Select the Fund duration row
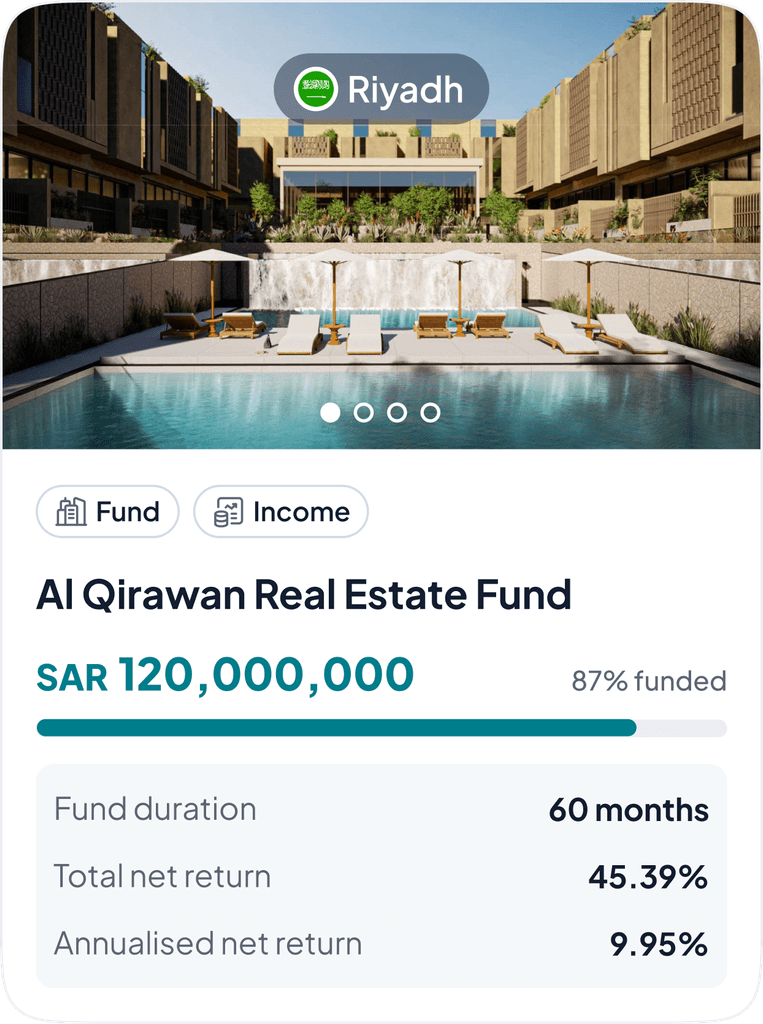This screenshot has height=1024, width=763. coord(380,808)
